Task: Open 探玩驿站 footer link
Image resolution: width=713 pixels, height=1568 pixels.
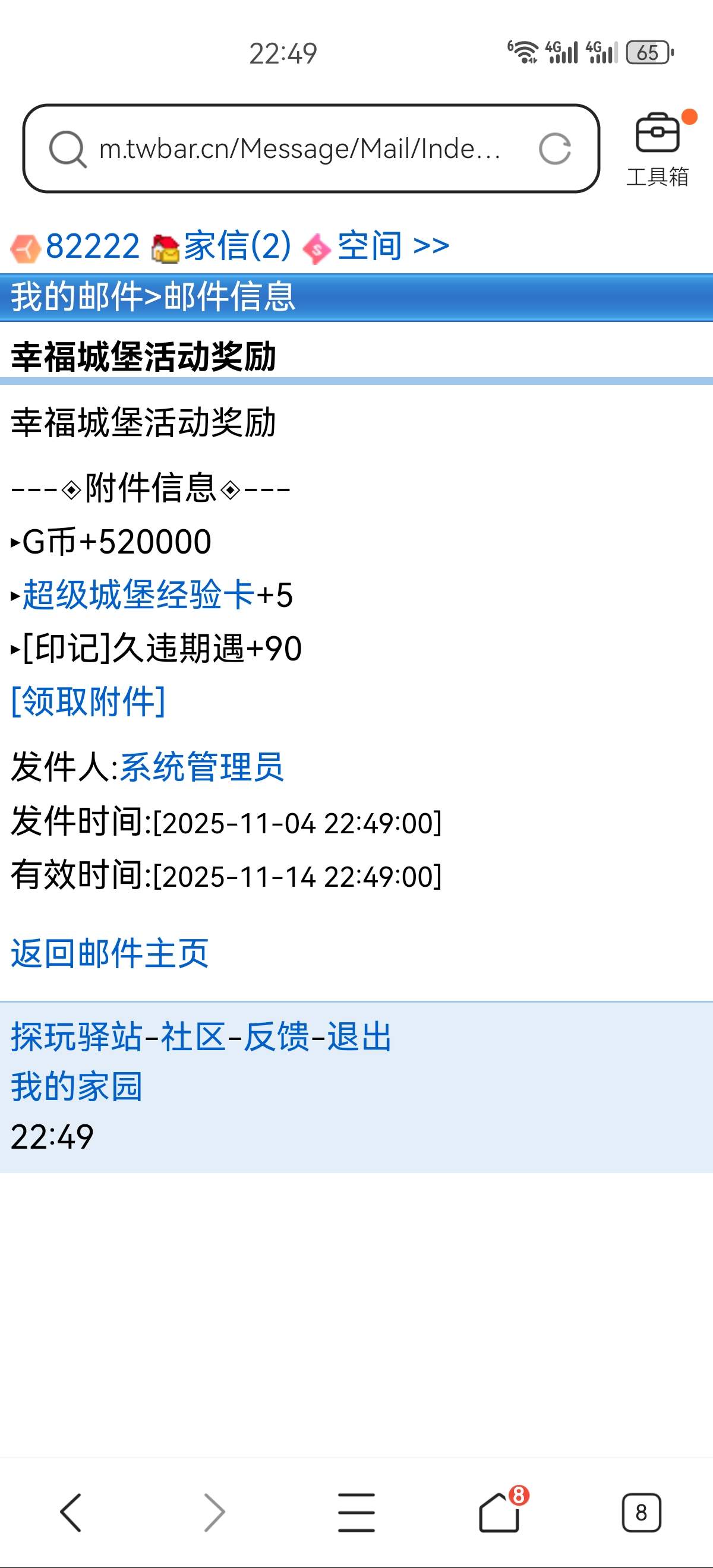Action: point(76,1036)
